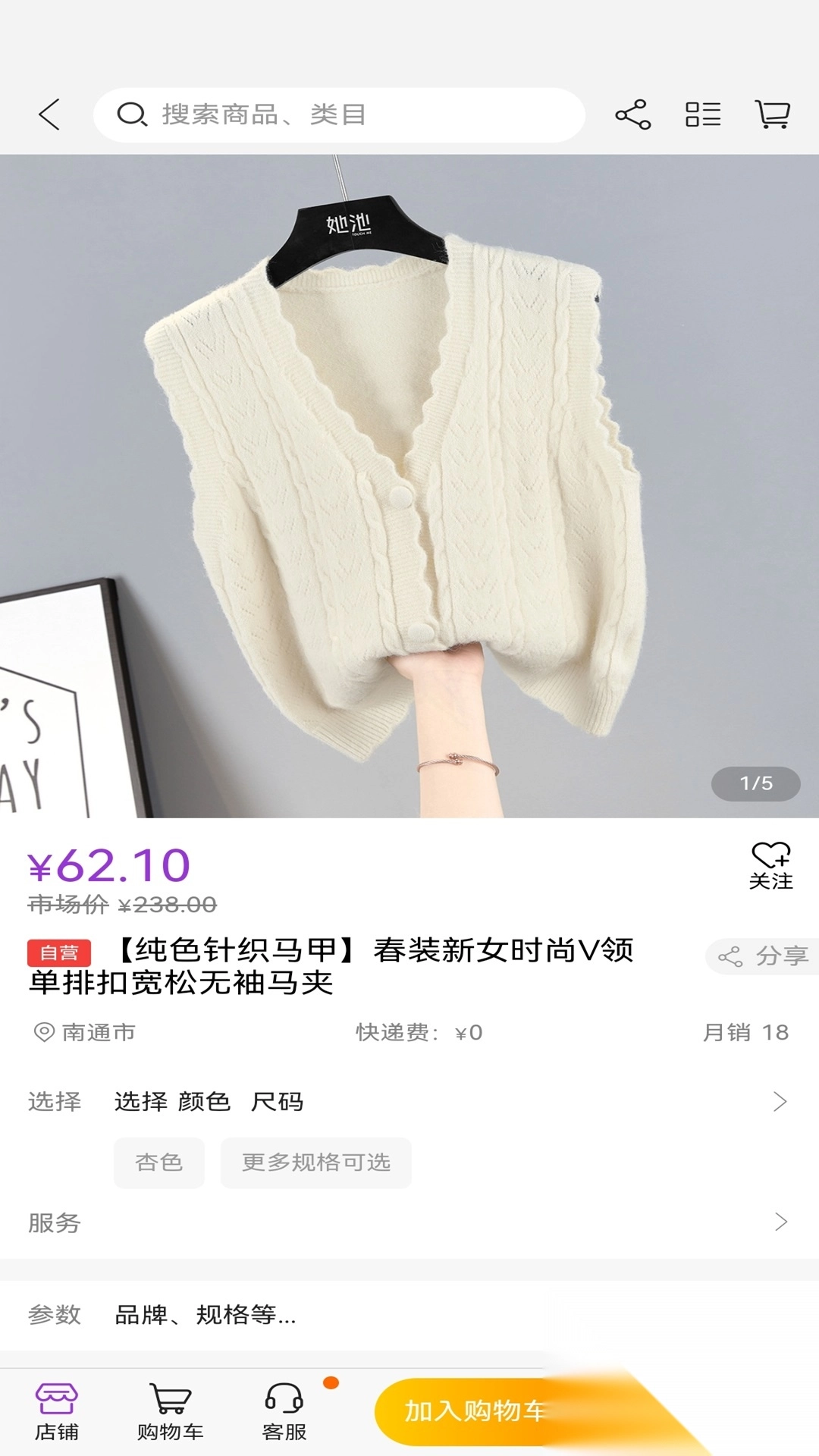The image size is (819, 1456).
Task: View the main product image
Action: pos(409,485)
